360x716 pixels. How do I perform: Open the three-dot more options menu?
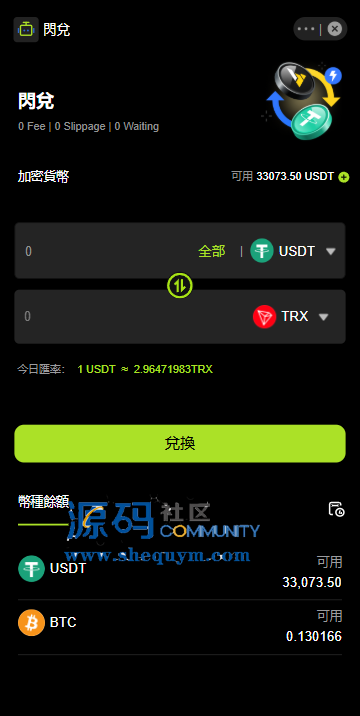tap(306, 29)
